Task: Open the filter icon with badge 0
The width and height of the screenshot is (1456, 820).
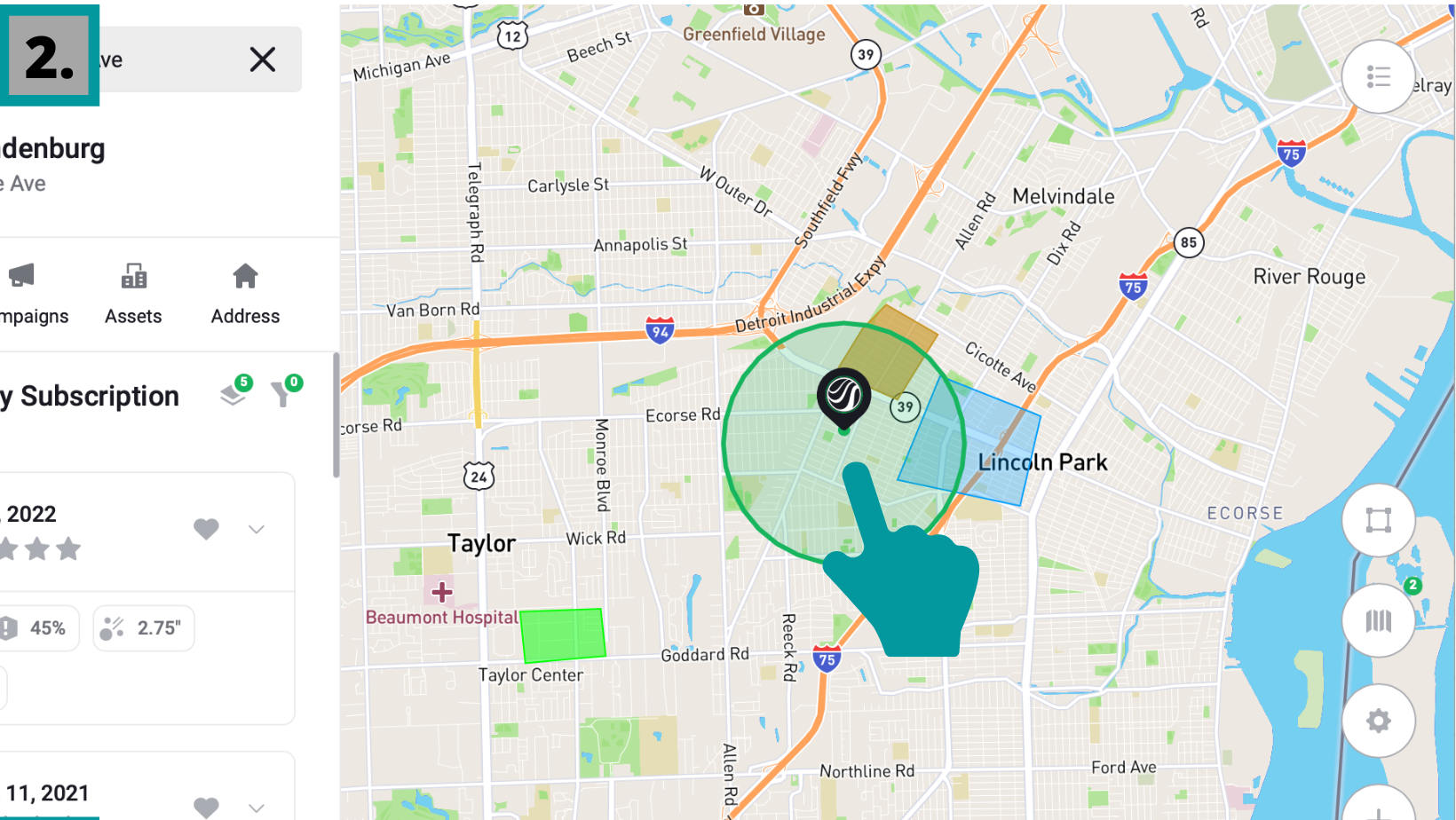Action: coord(284,392)
